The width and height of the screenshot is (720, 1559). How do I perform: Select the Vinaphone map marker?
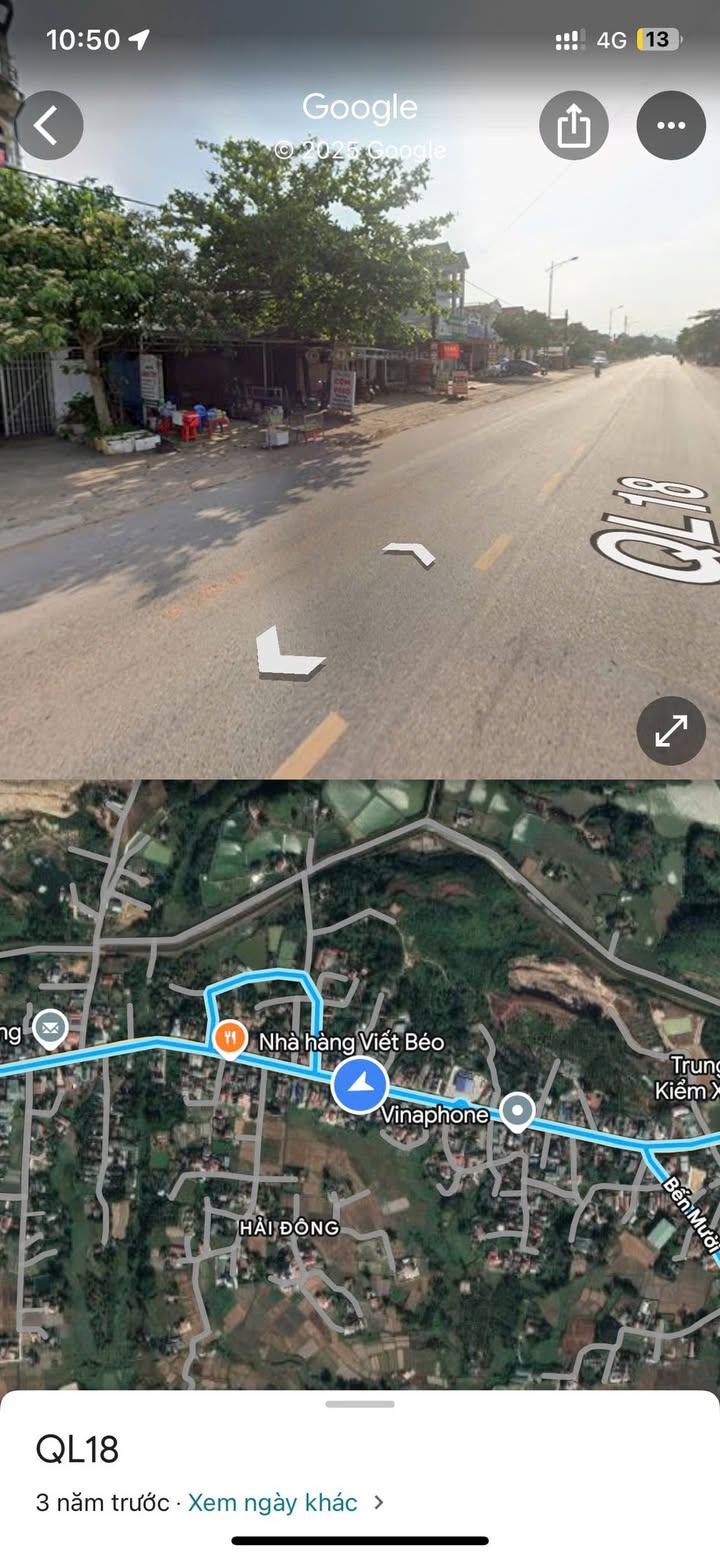click(x=517, y=1110)
